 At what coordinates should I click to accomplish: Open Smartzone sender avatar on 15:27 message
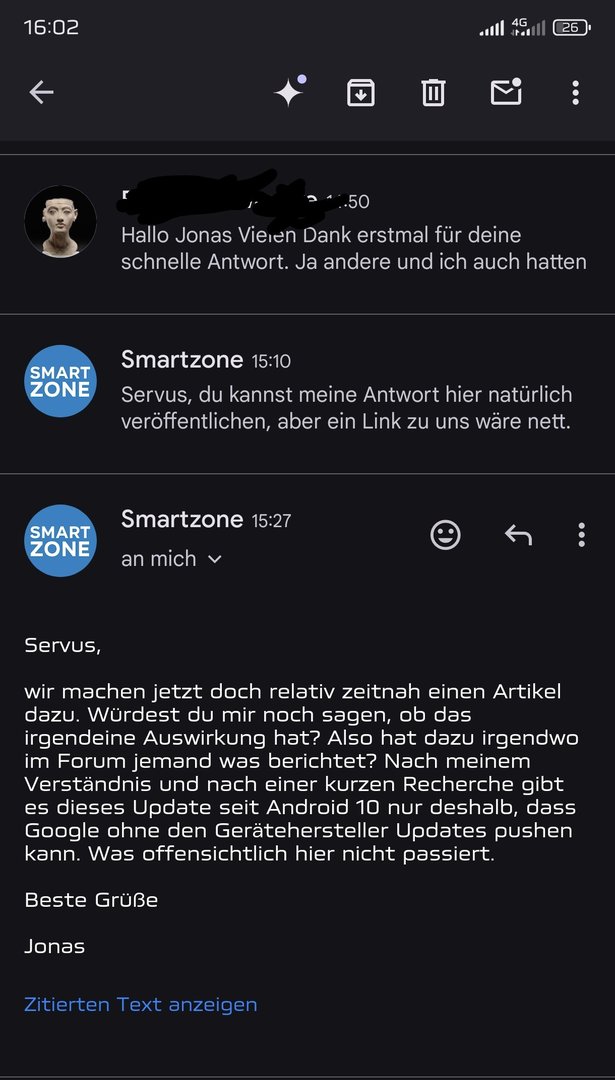(60, 541)
